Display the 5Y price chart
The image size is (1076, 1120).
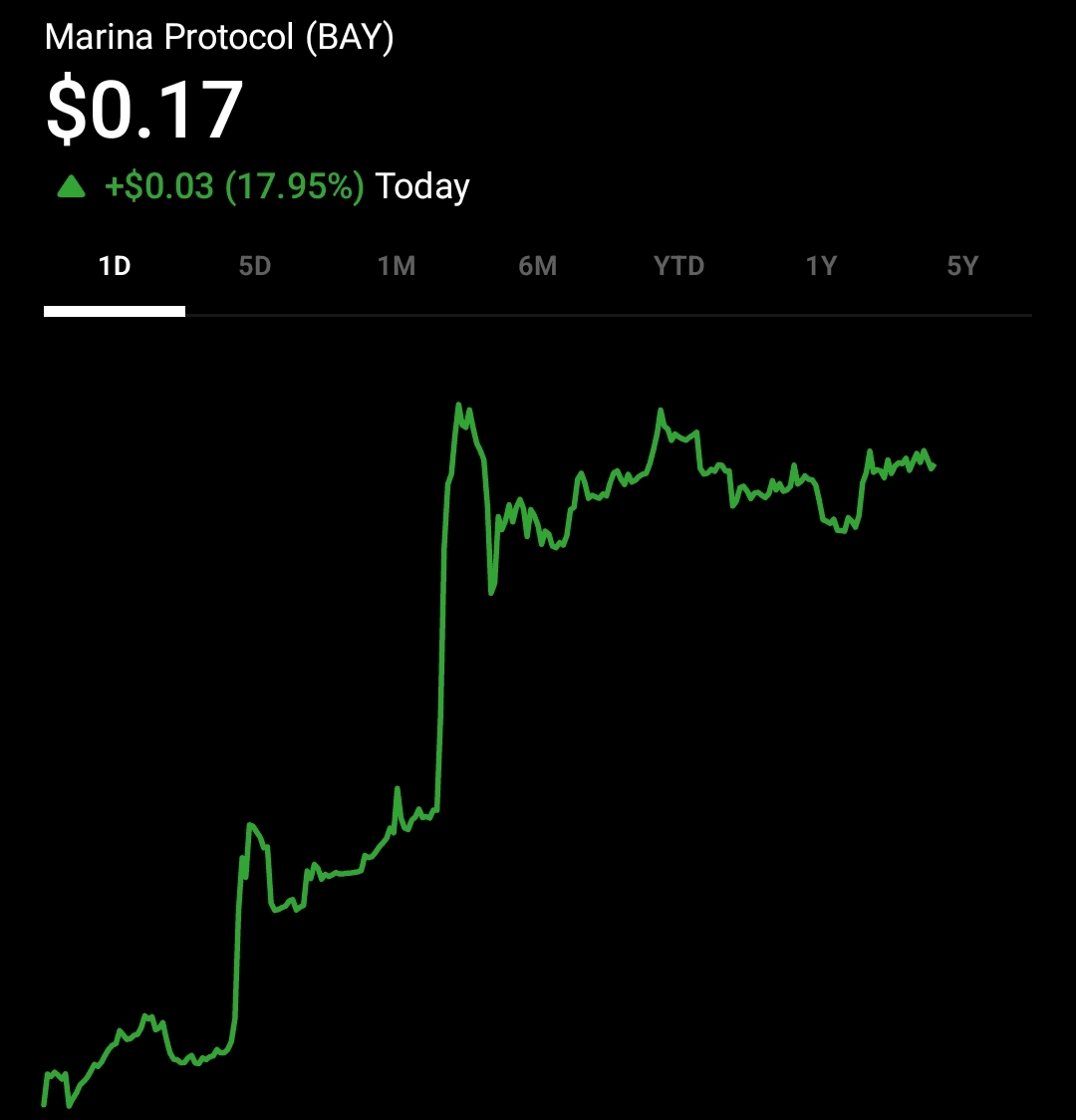pos(962,267)
